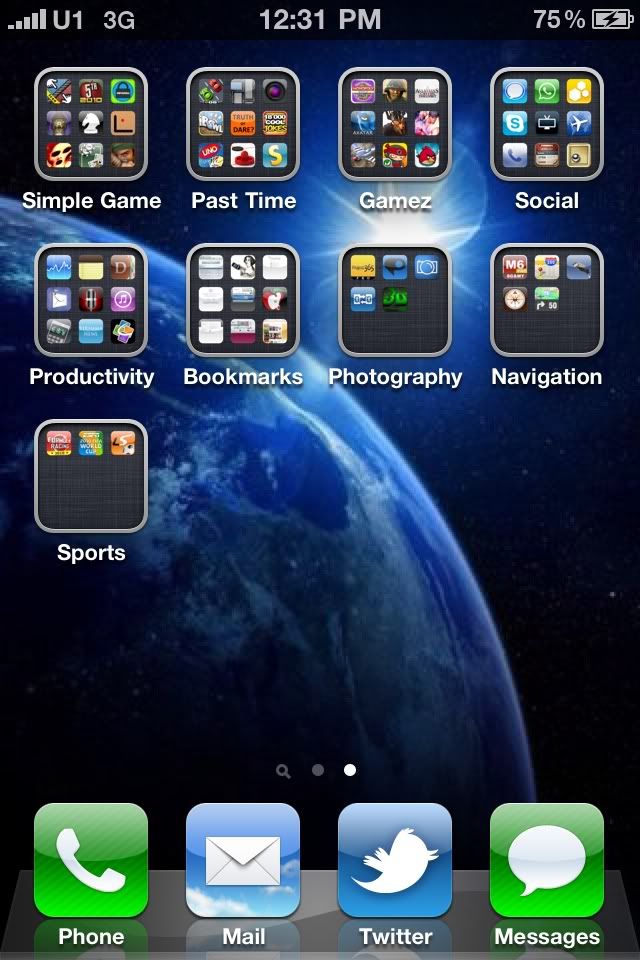Open the Sports folder
Screen dimensions: 640x960
click(x=91, y=476)
